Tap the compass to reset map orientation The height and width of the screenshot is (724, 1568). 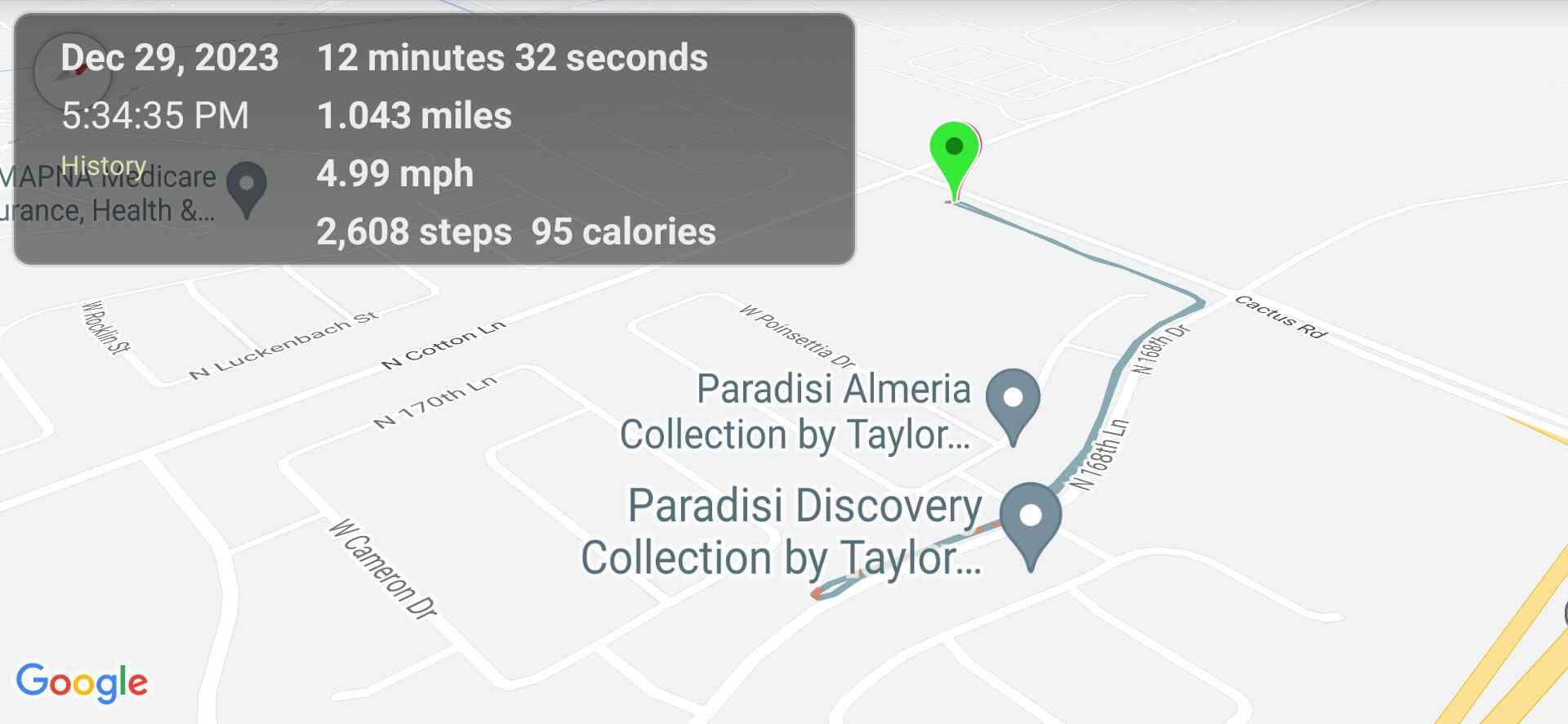click(72, 72)
